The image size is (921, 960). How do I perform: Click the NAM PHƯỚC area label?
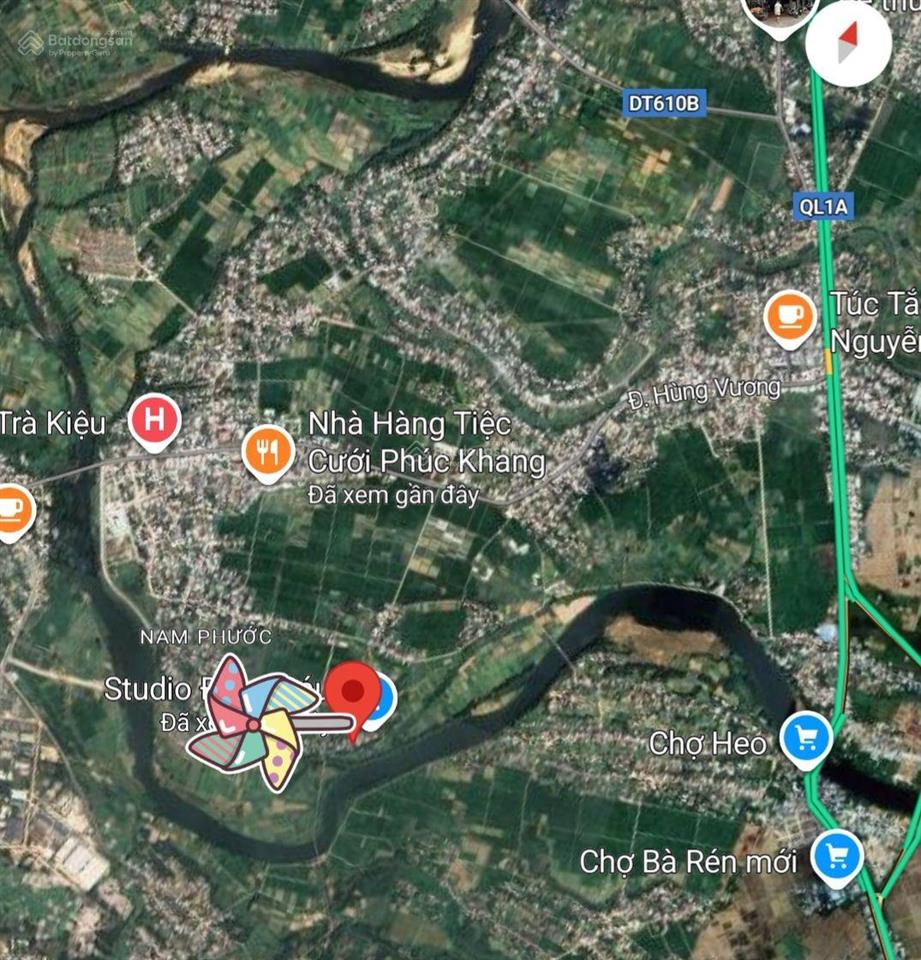[x=208, y=634]
